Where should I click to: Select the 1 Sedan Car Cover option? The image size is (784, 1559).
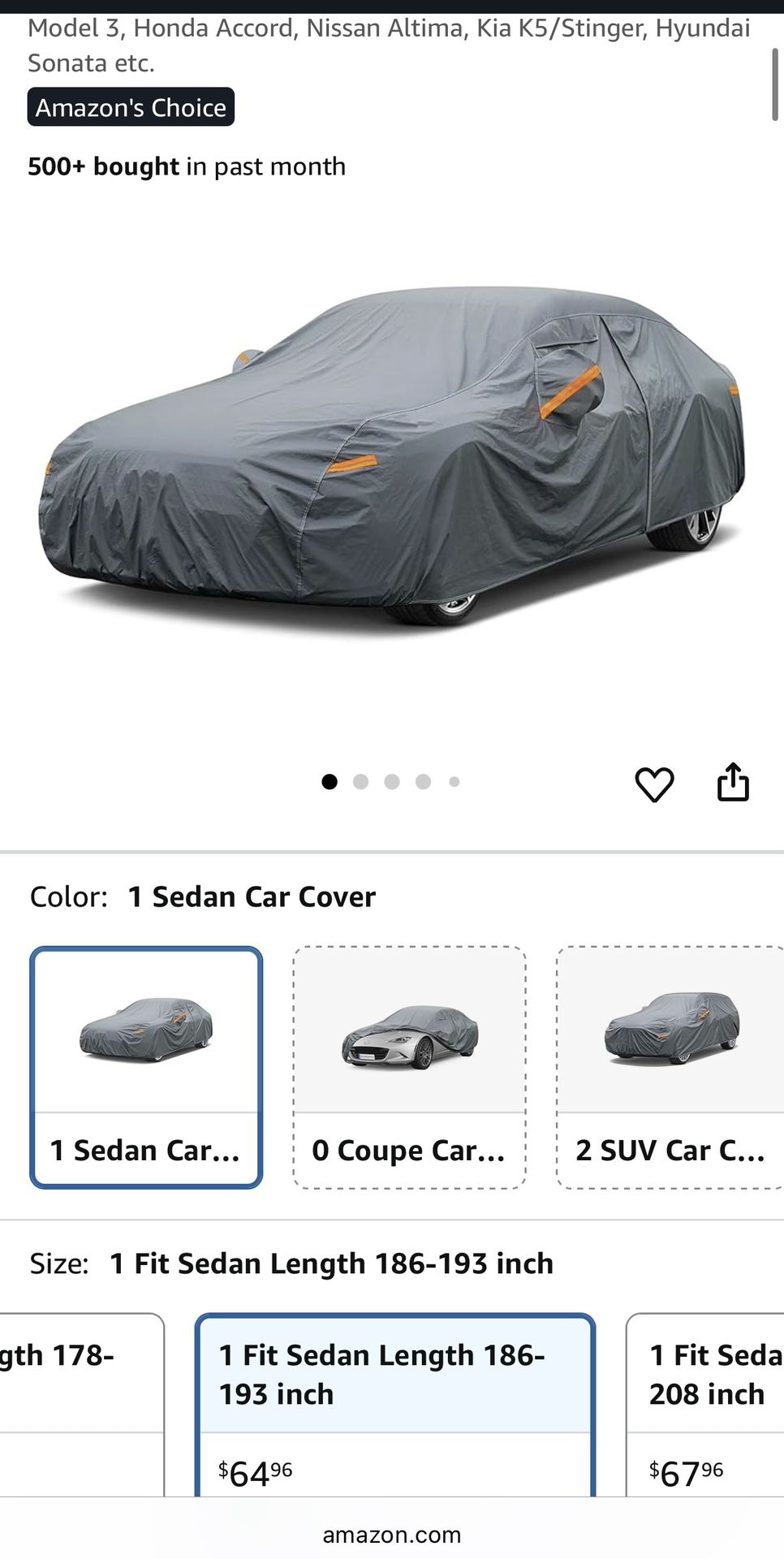(x=146, y=1067)
